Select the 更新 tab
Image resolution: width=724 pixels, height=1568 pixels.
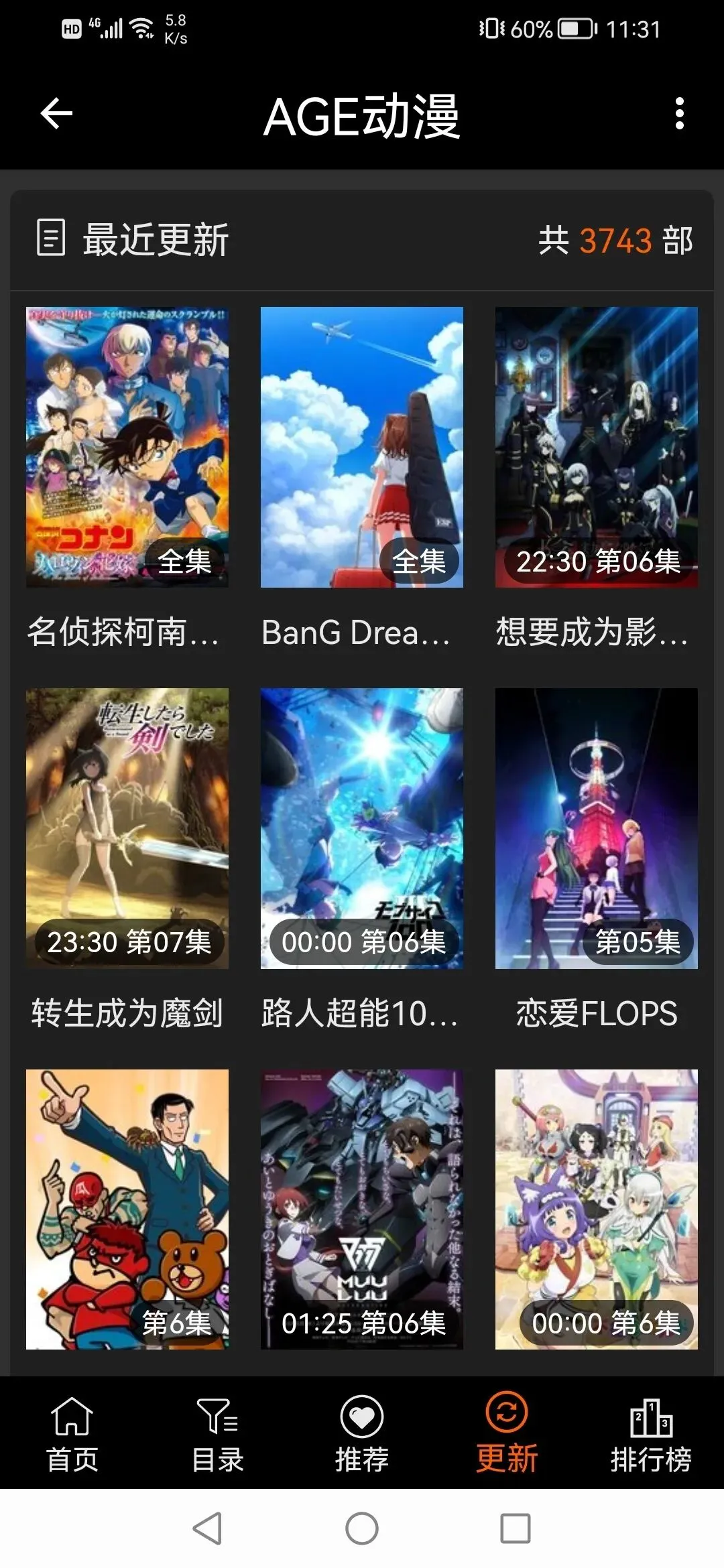coord(507,1434)
